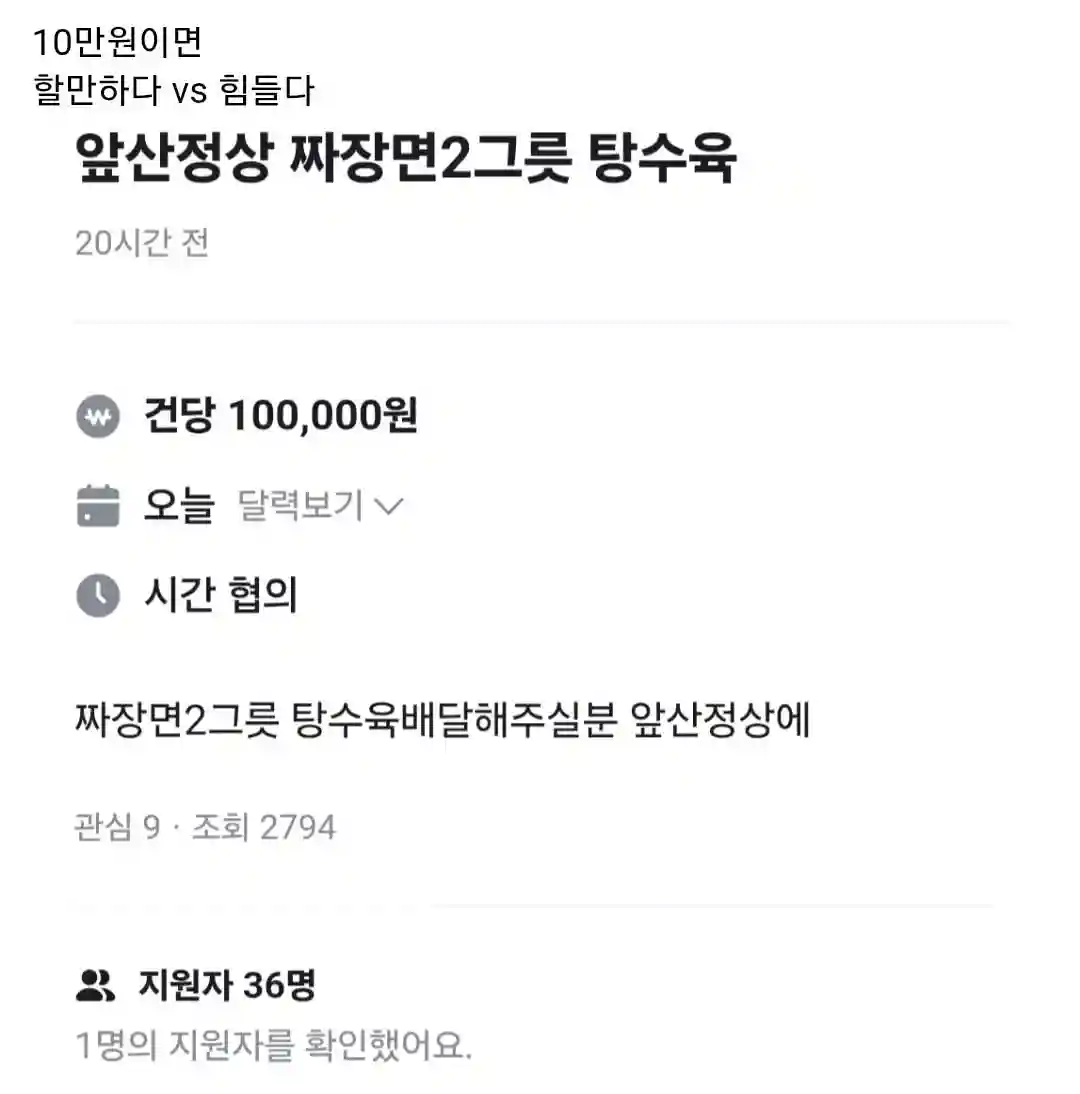This screenshot has width=1080, height=1094.
Task: Expand the 달력보기 calendar dropdown
Action: click(319, 506)
